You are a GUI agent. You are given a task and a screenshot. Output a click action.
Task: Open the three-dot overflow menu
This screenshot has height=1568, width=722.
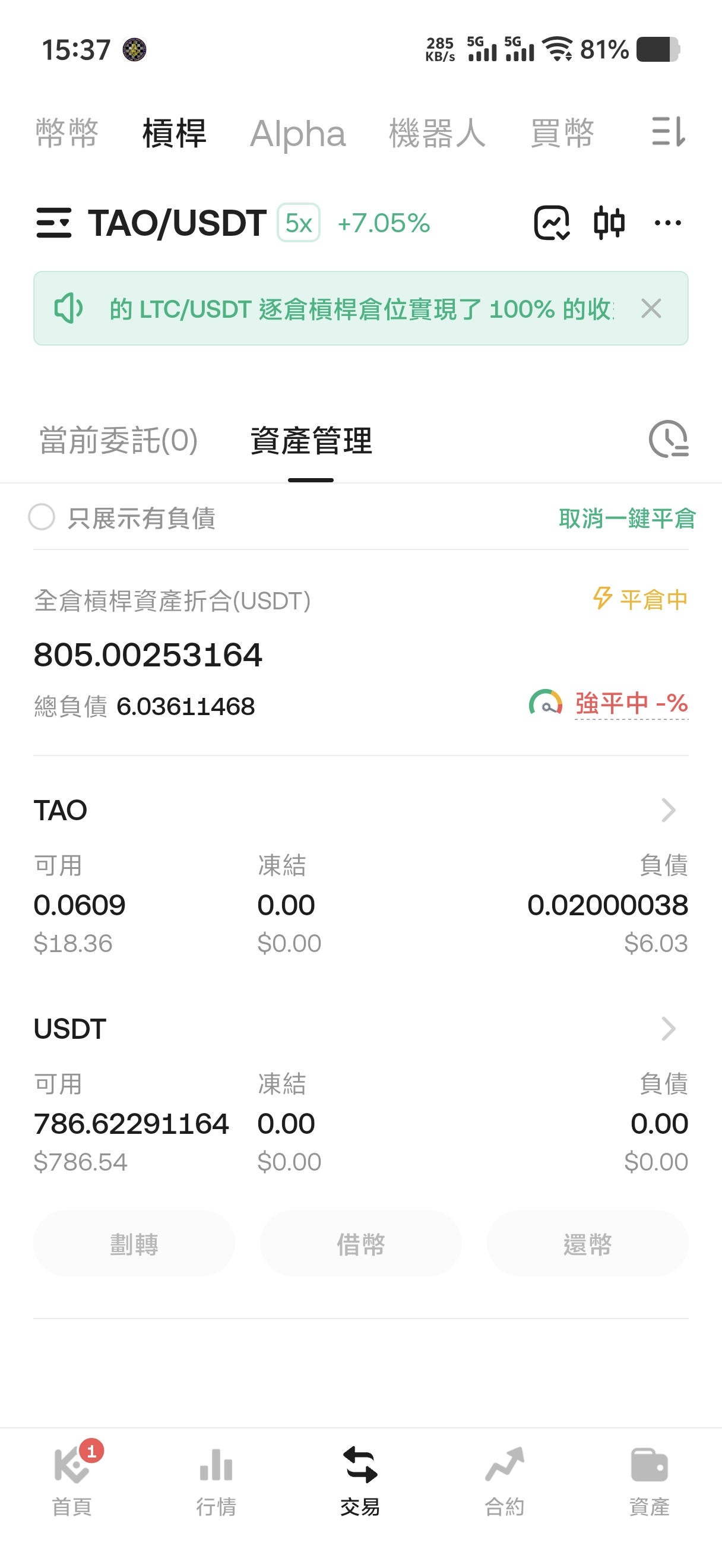point(667,223)
